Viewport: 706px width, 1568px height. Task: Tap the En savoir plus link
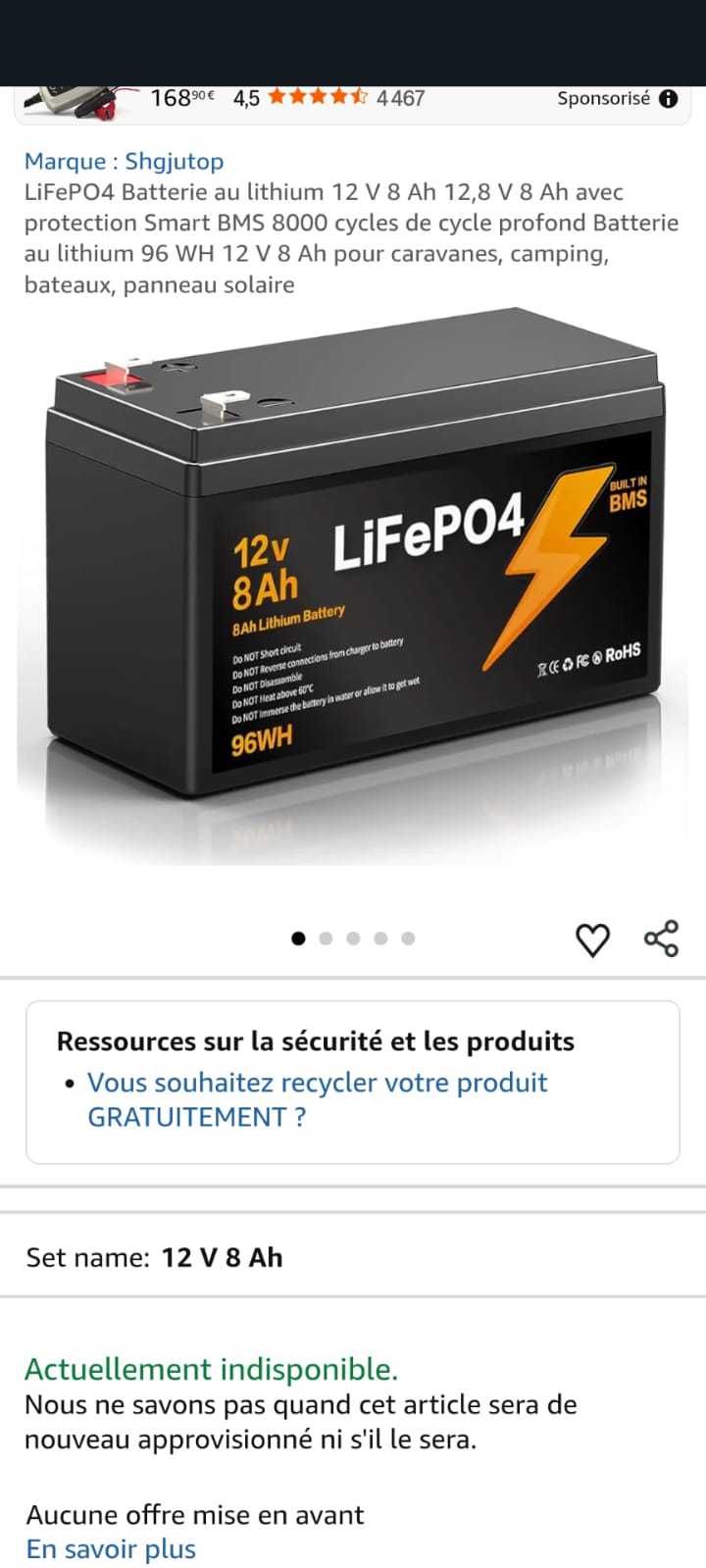point(111,1549)
